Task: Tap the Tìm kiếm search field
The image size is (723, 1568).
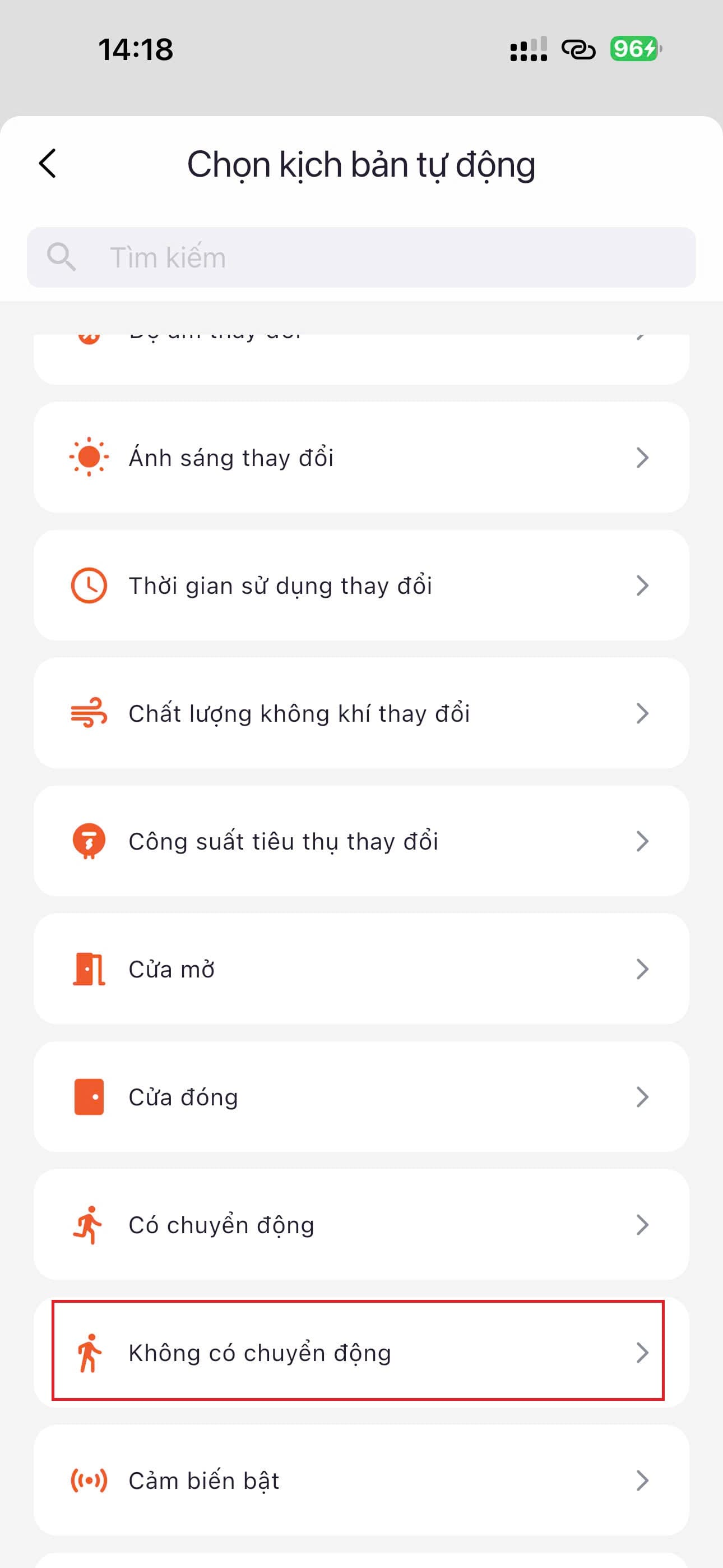Action: pos(360,257)
